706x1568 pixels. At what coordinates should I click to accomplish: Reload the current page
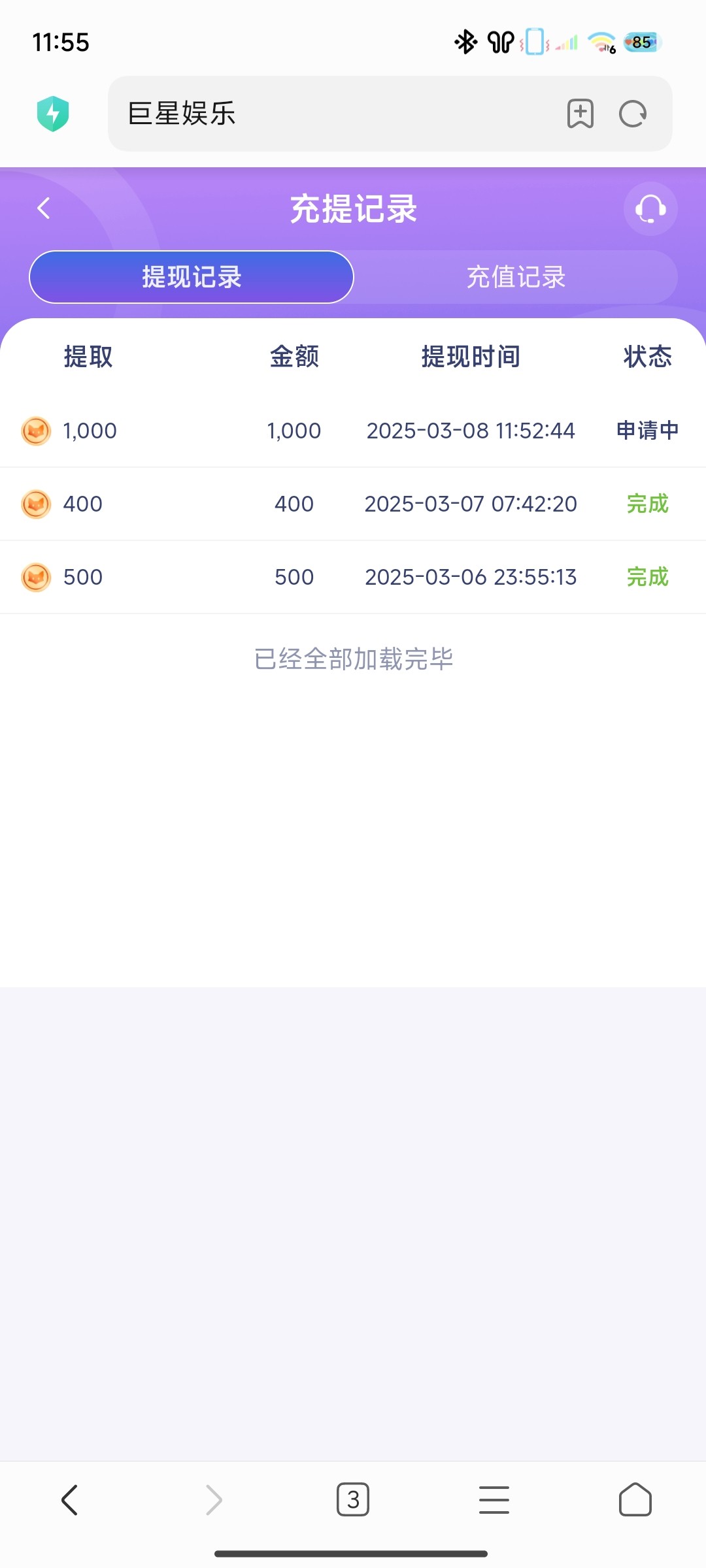click(633, 114)
